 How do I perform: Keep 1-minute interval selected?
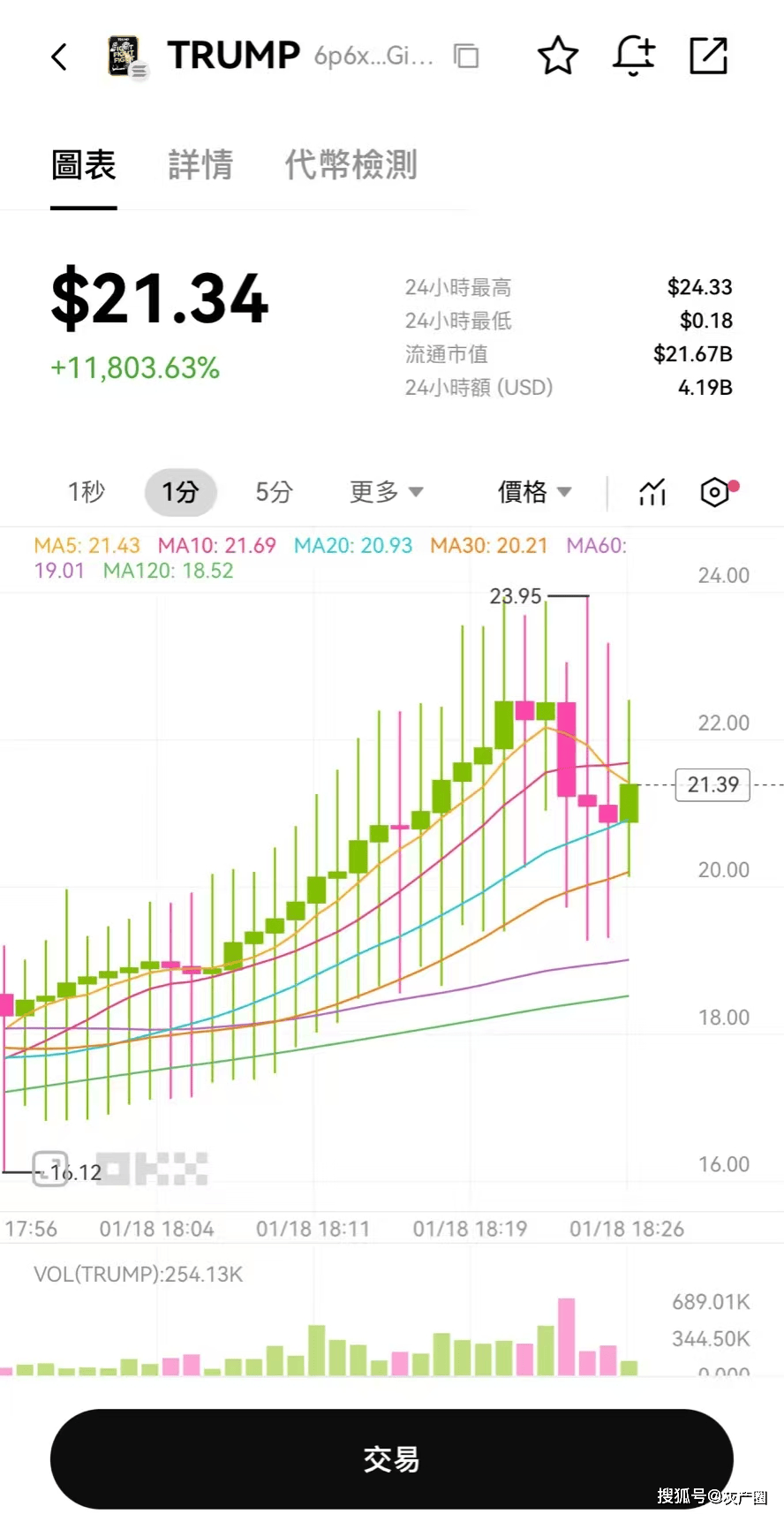180,492
